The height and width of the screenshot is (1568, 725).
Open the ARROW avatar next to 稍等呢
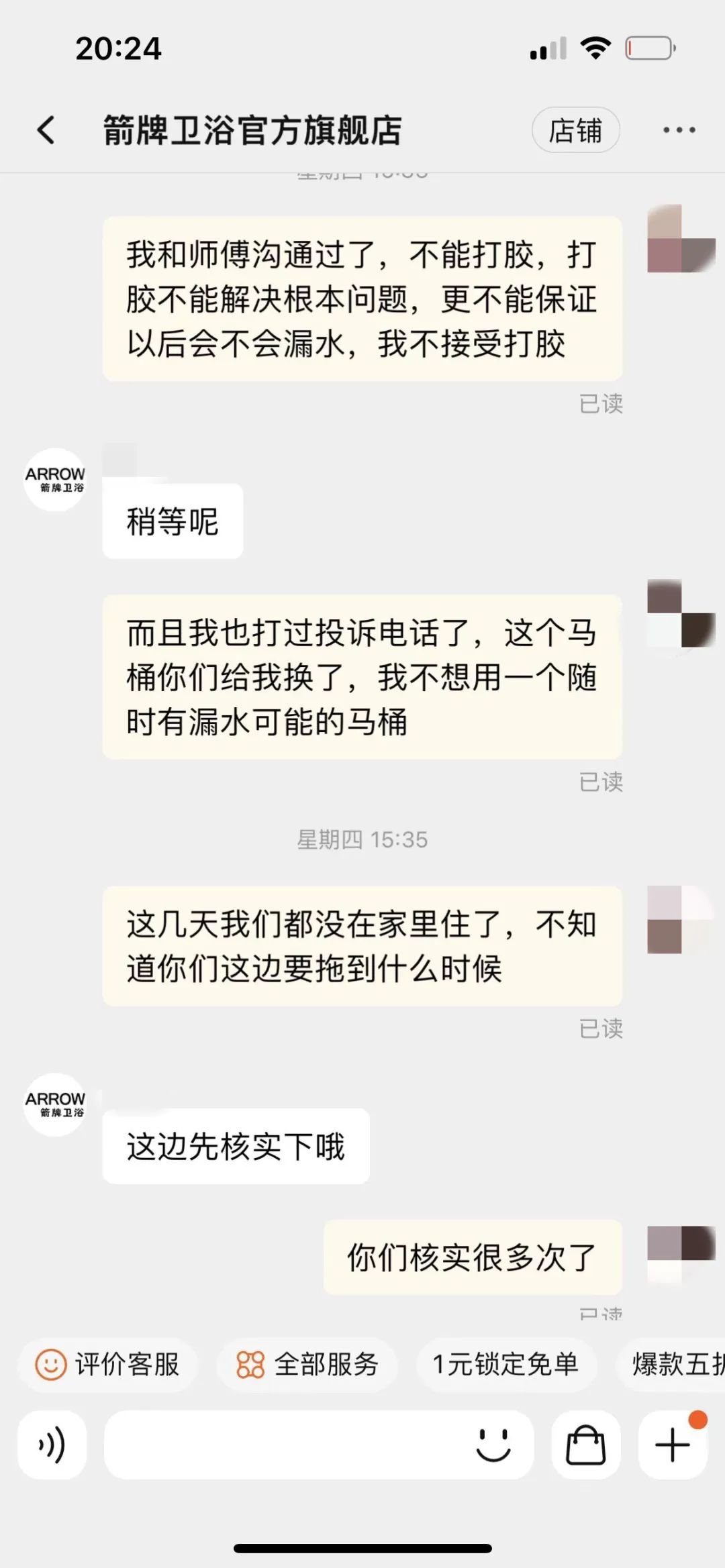55,480
